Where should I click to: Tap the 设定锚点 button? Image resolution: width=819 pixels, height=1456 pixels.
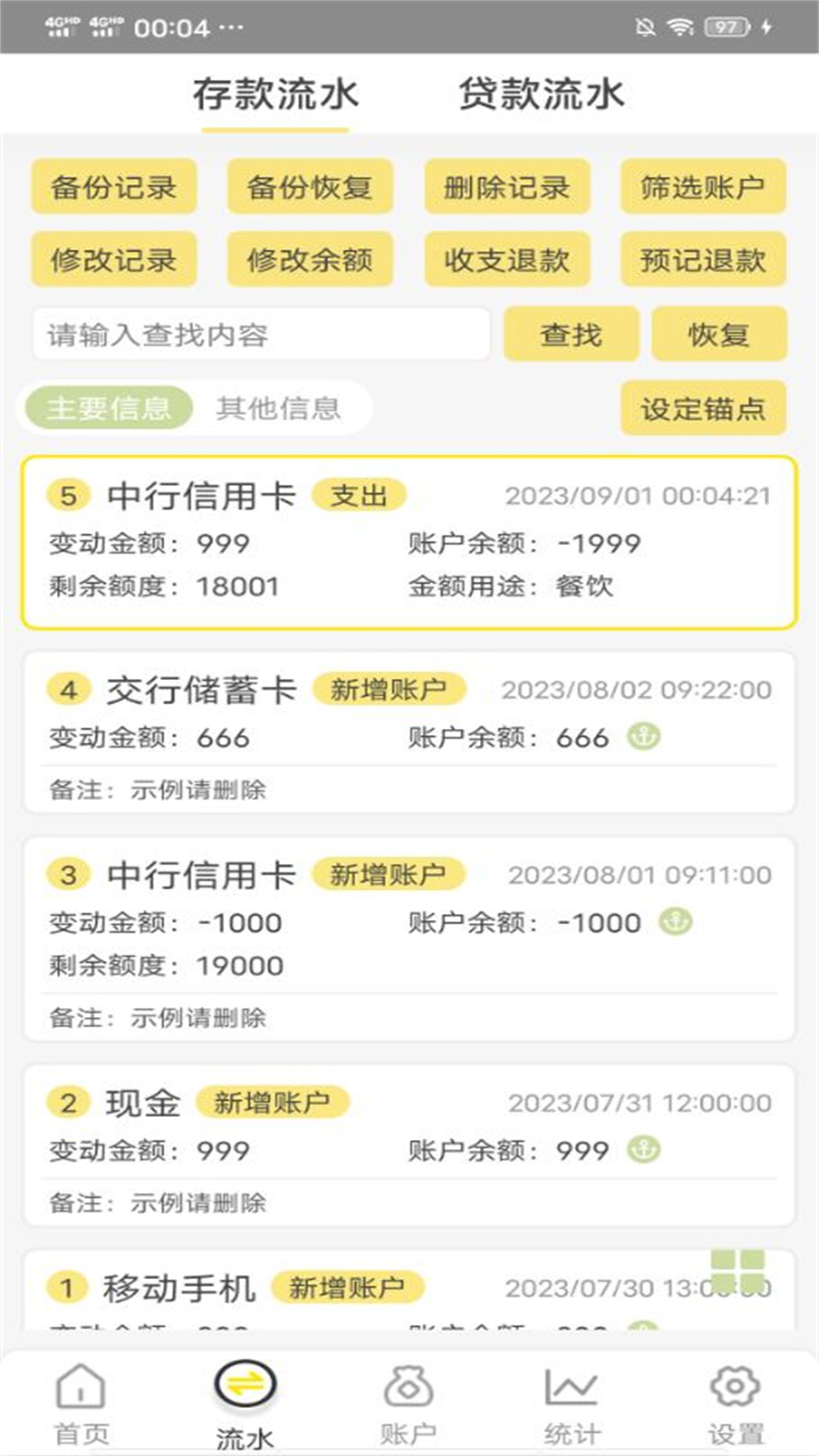tap(703, 408)
